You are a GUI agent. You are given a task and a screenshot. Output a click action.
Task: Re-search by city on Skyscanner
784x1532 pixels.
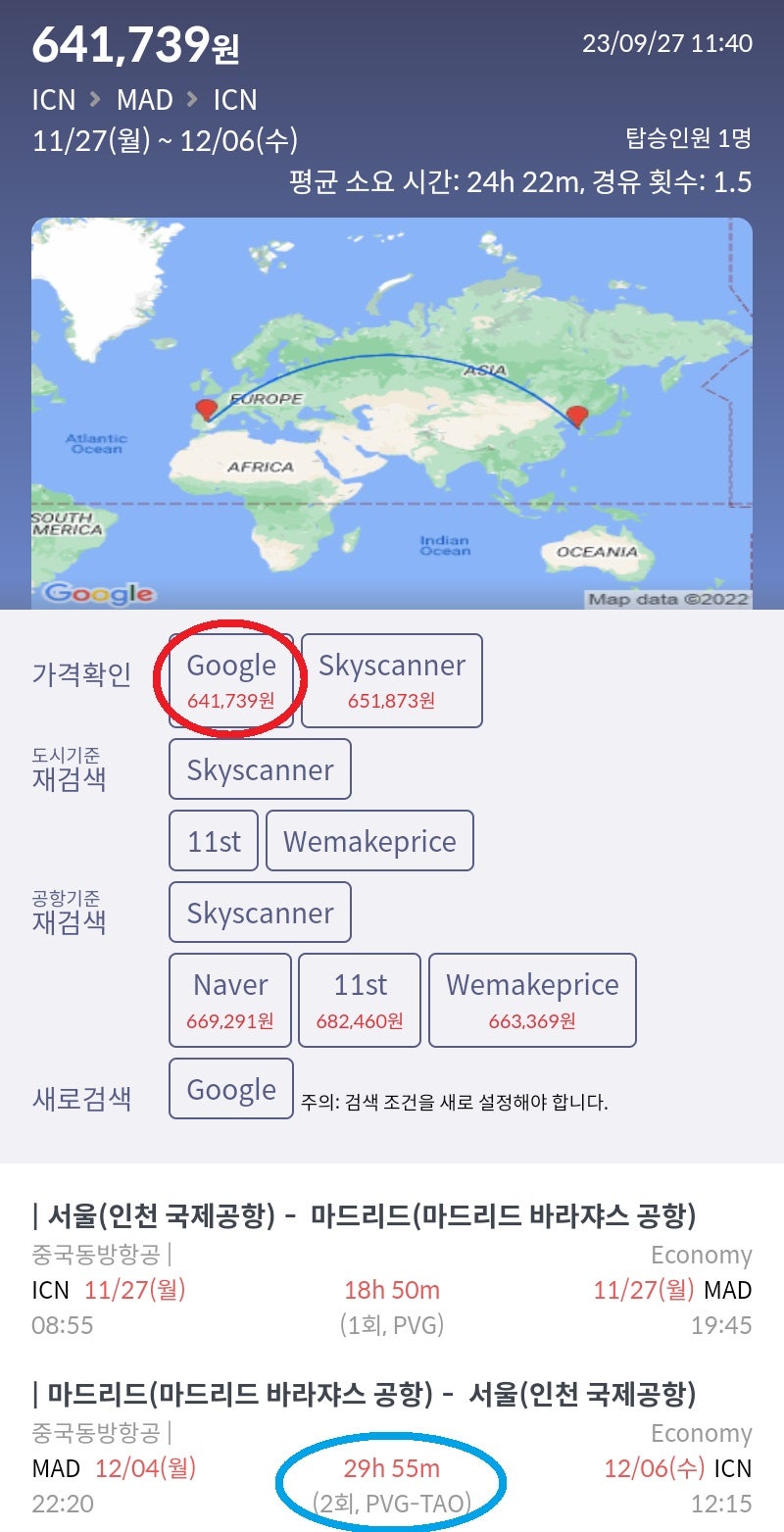click(x=260, y=769)
